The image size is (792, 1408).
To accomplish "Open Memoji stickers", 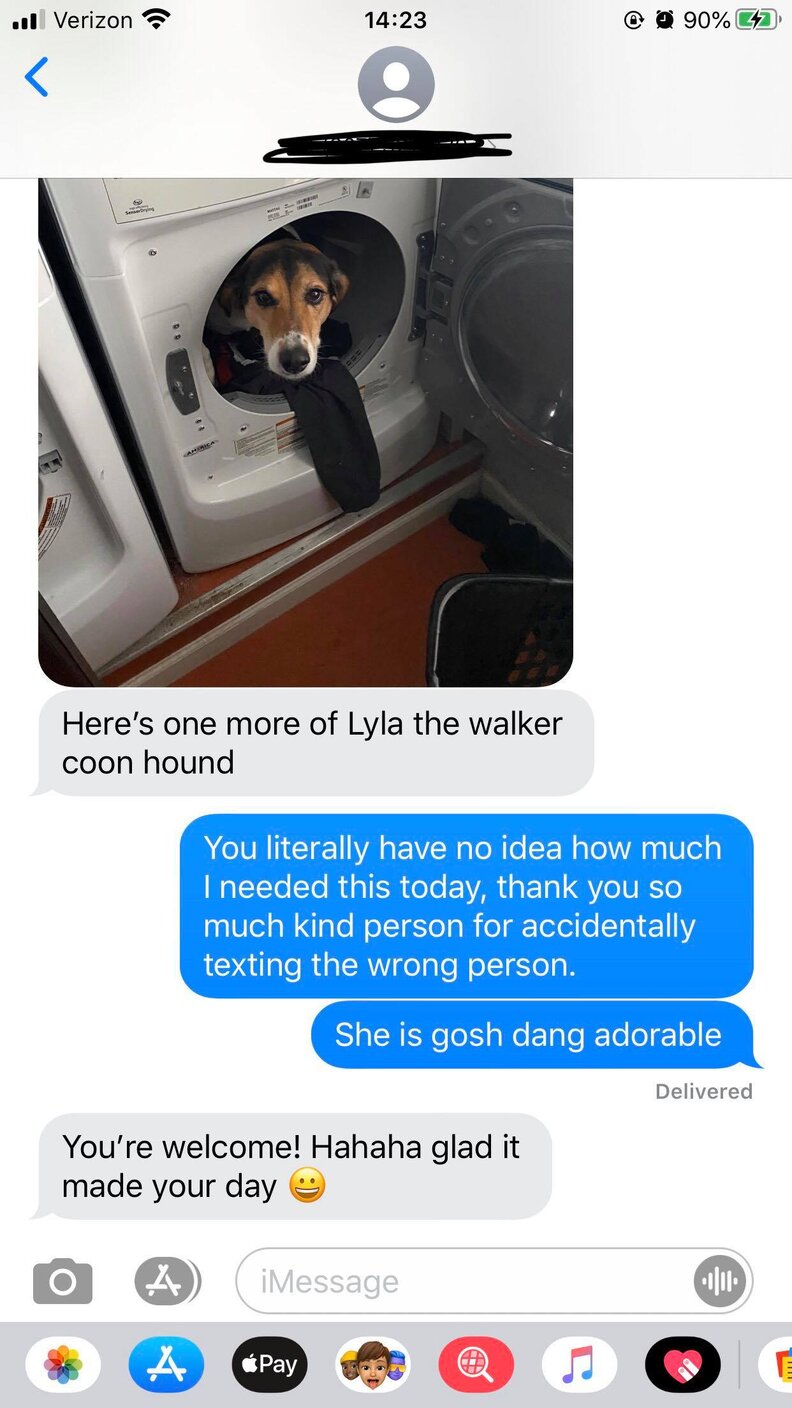I will coord(372,1365).
